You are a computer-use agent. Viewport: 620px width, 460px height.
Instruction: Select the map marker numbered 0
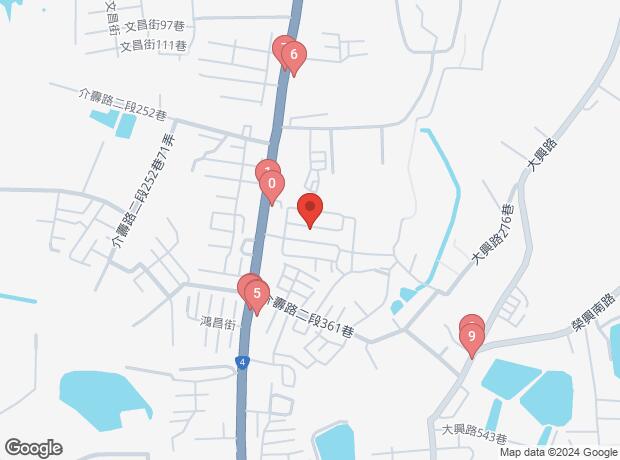coord(272,185)
